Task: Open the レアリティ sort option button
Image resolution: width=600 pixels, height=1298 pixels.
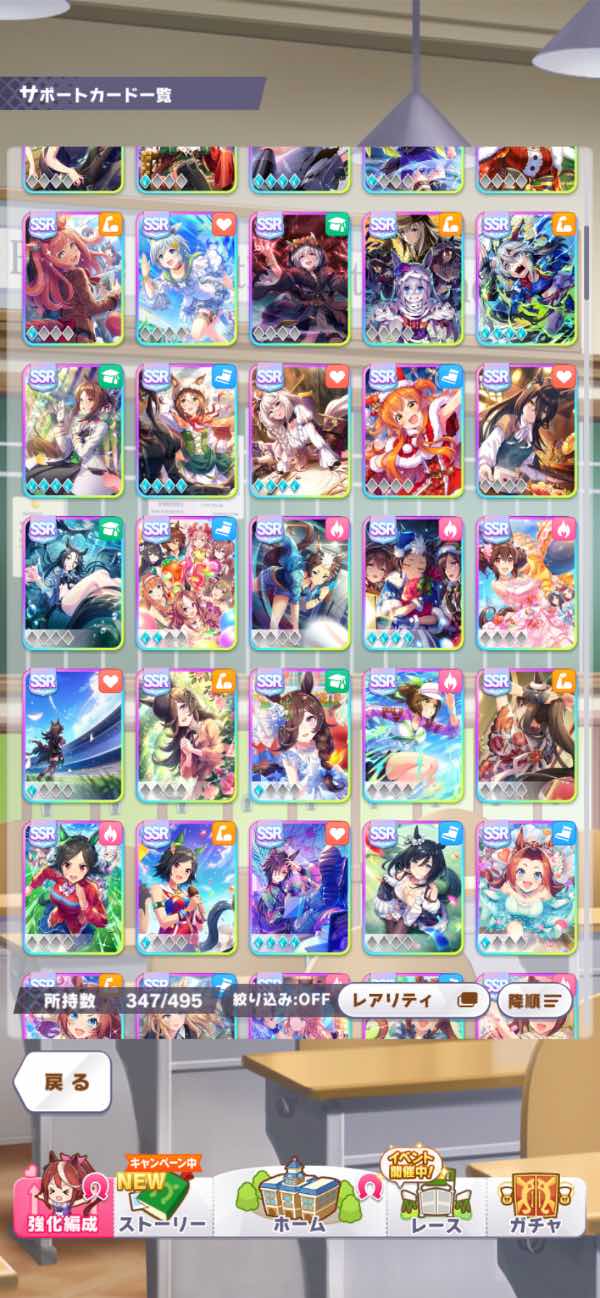Action: [x=413, y=999]
